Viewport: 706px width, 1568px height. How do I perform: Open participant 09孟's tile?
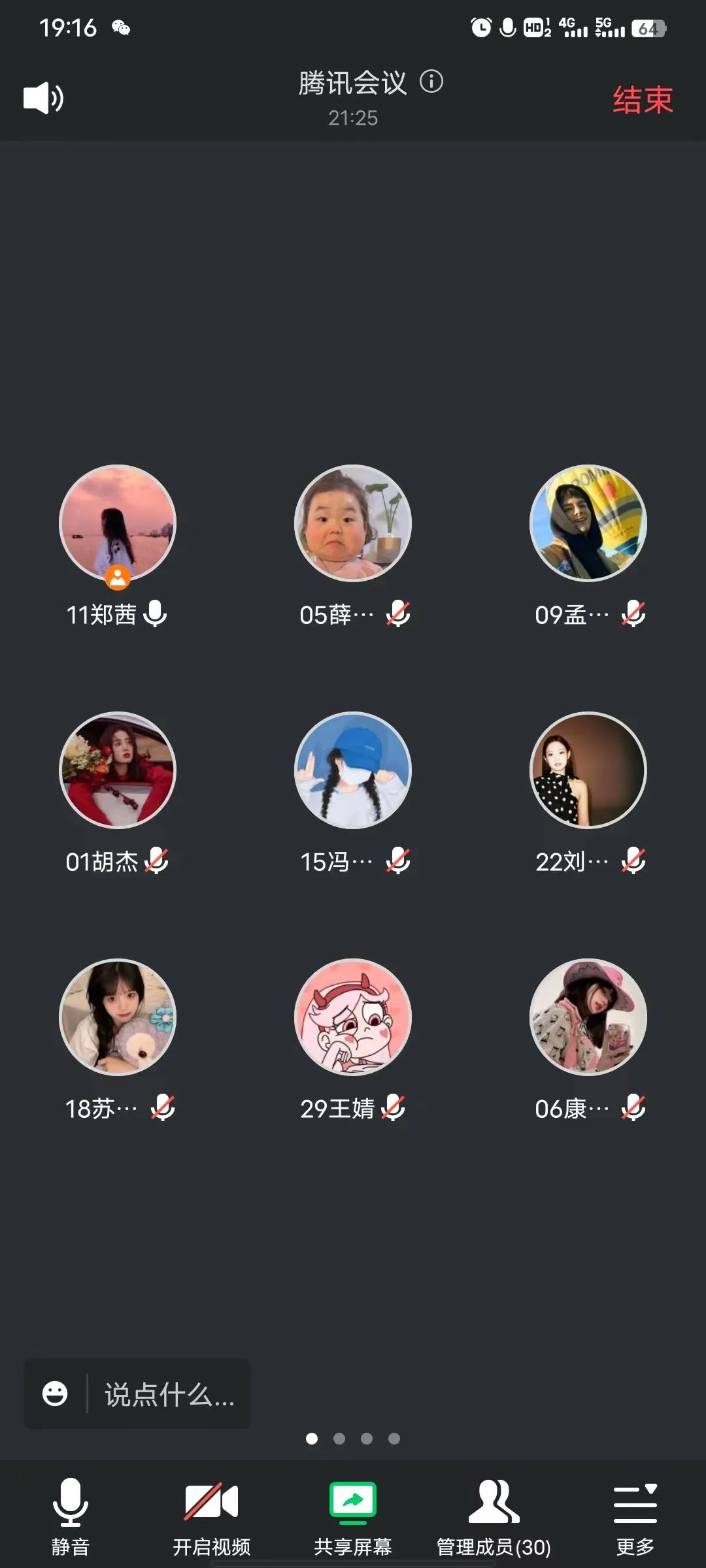click(x=588, y=523)
